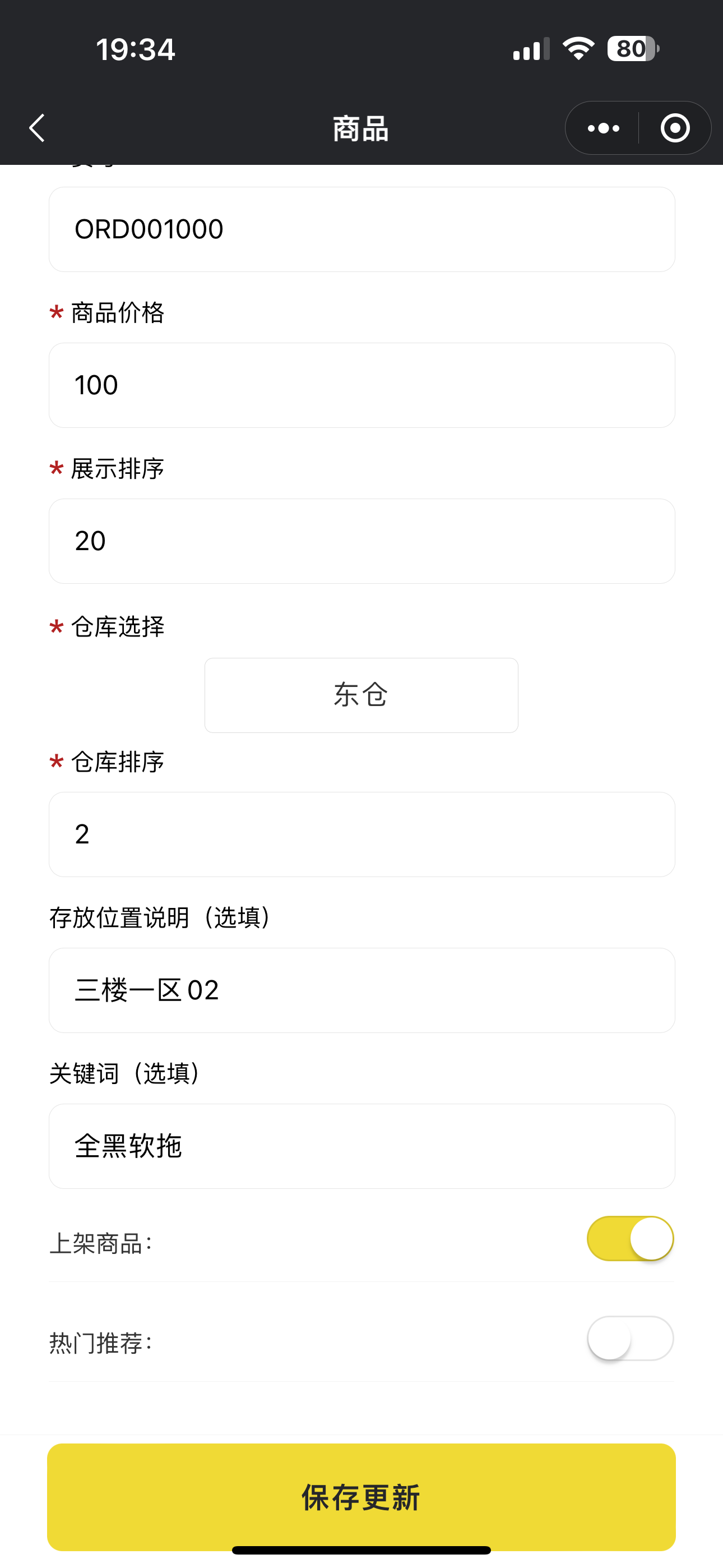Close the mini program with the circle button
723x1568 pixels.
tap(674, 128)
